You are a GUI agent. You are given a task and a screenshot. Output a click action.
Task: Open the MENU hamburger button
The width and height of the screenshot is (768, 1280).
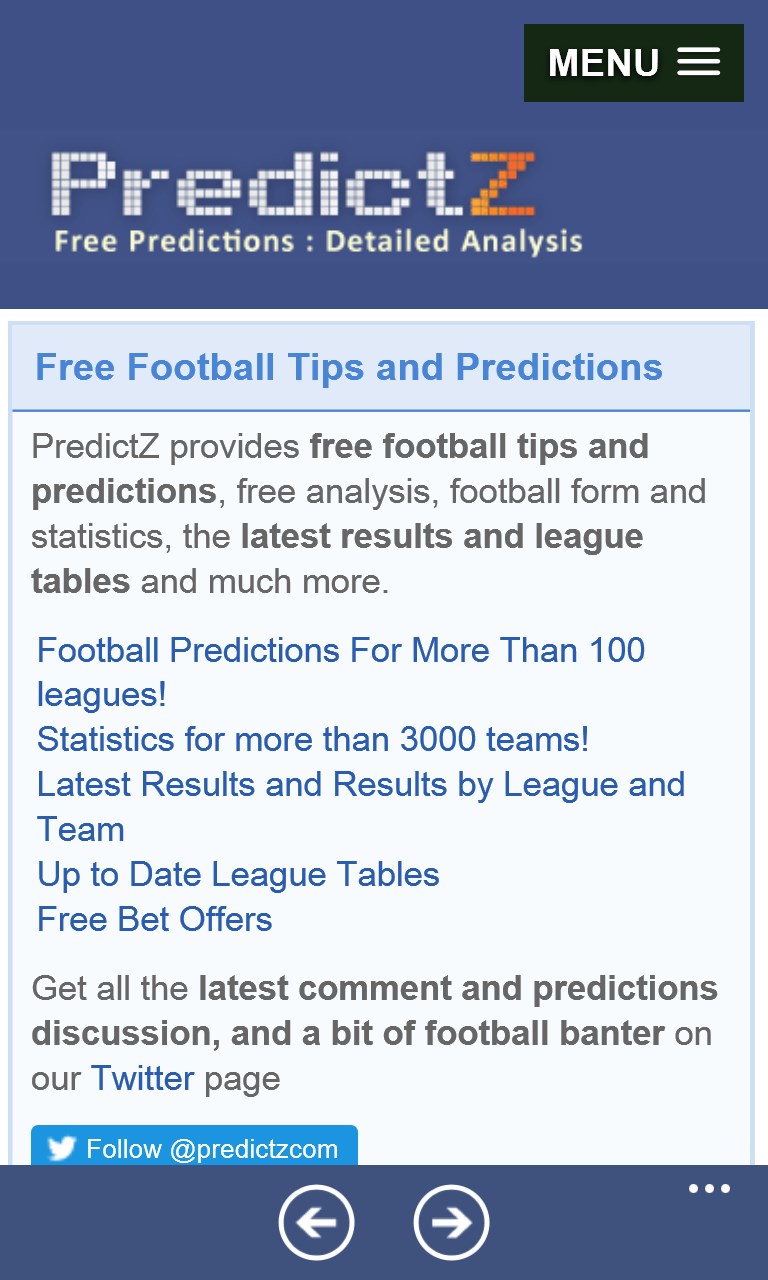pyautogui.click(x=633, y=63)
